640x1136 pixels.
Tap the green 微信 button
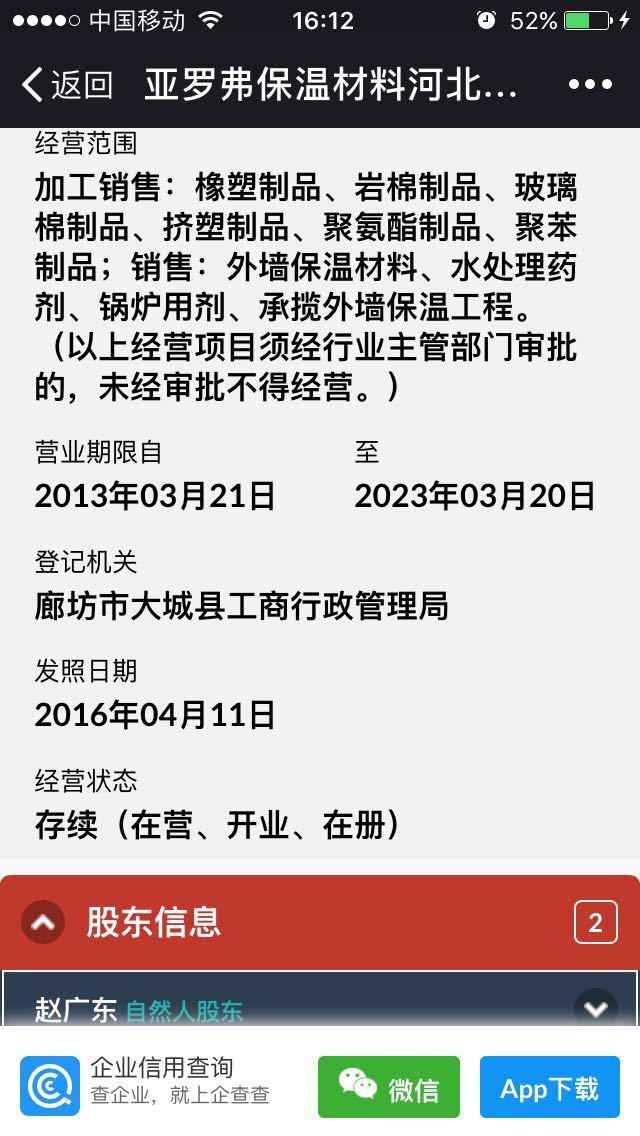pos(388,1087)
